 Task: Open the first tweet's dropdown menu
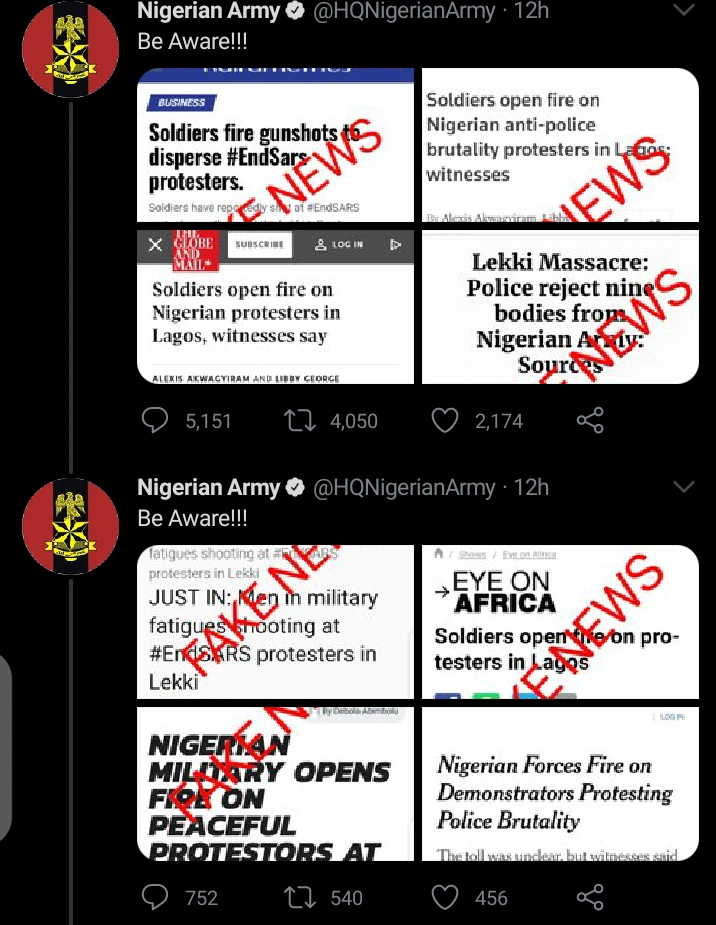coord(684,12)
